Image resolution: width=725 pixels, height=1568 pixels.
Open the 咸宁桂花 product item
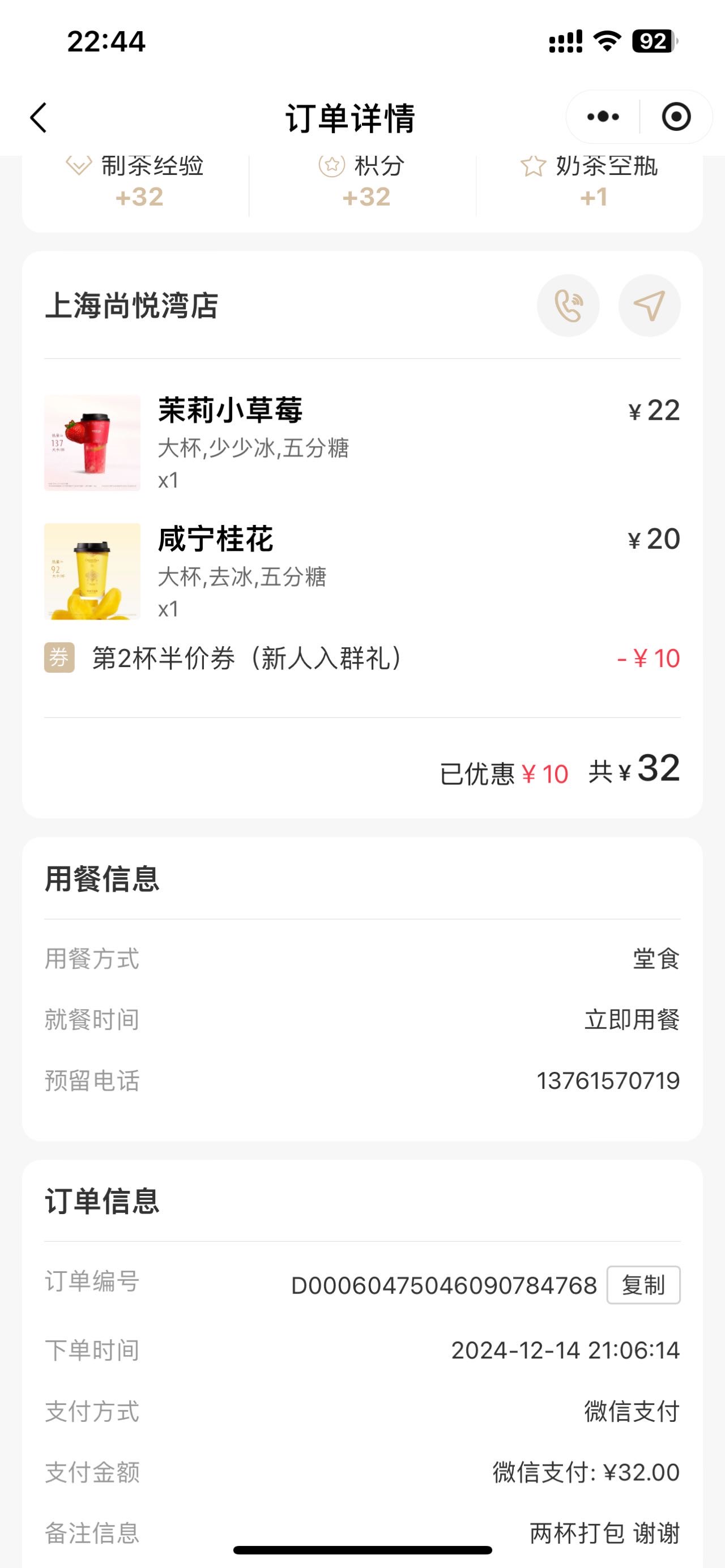(362, 571)
